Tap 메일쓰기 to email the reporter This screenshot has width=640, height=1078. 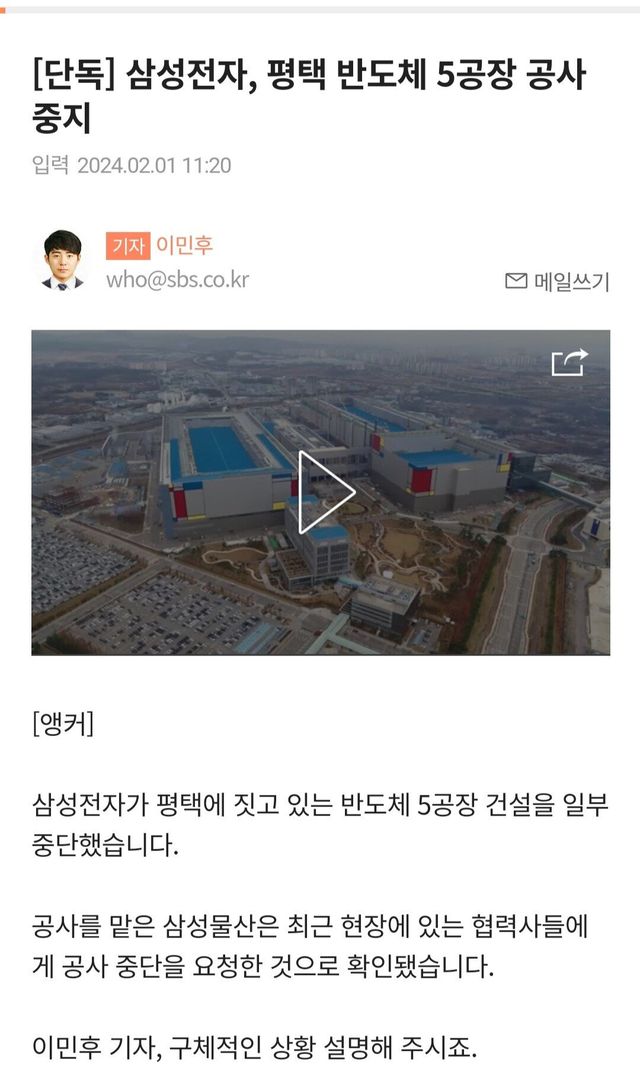click(x=557, y=281)
